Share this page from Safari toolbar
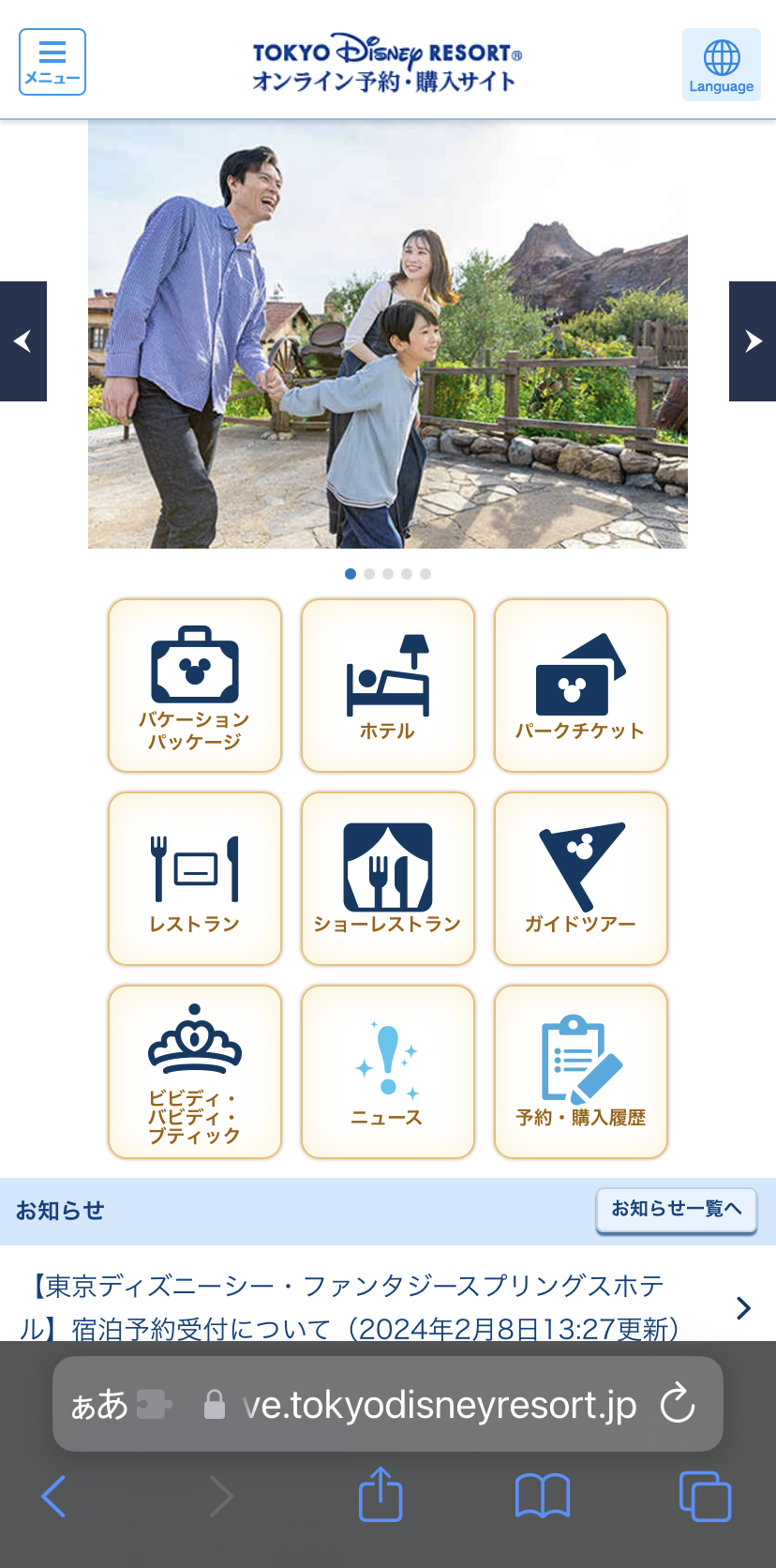This screenshot has width=776, height=1568. click(381, 1495)
